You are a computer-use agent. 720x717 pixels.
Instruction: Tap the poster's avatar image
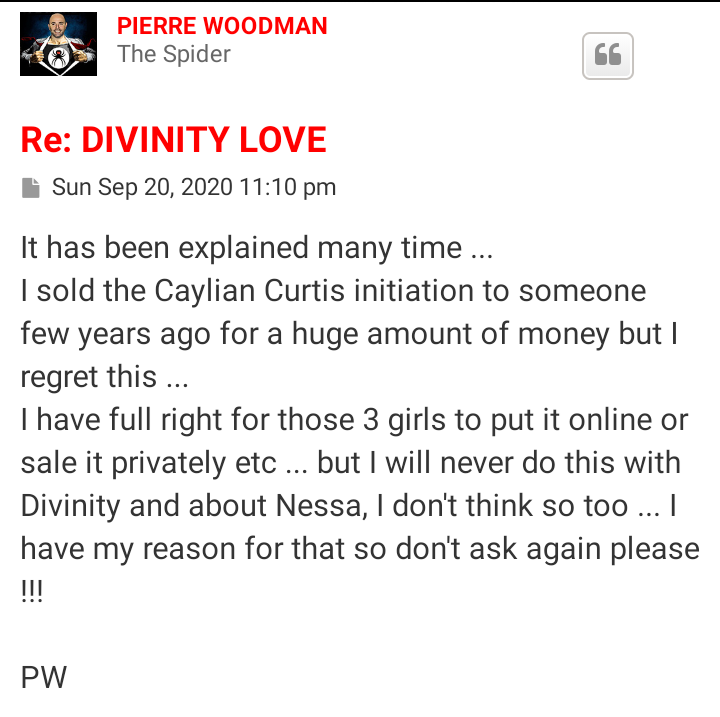point(58,44)
